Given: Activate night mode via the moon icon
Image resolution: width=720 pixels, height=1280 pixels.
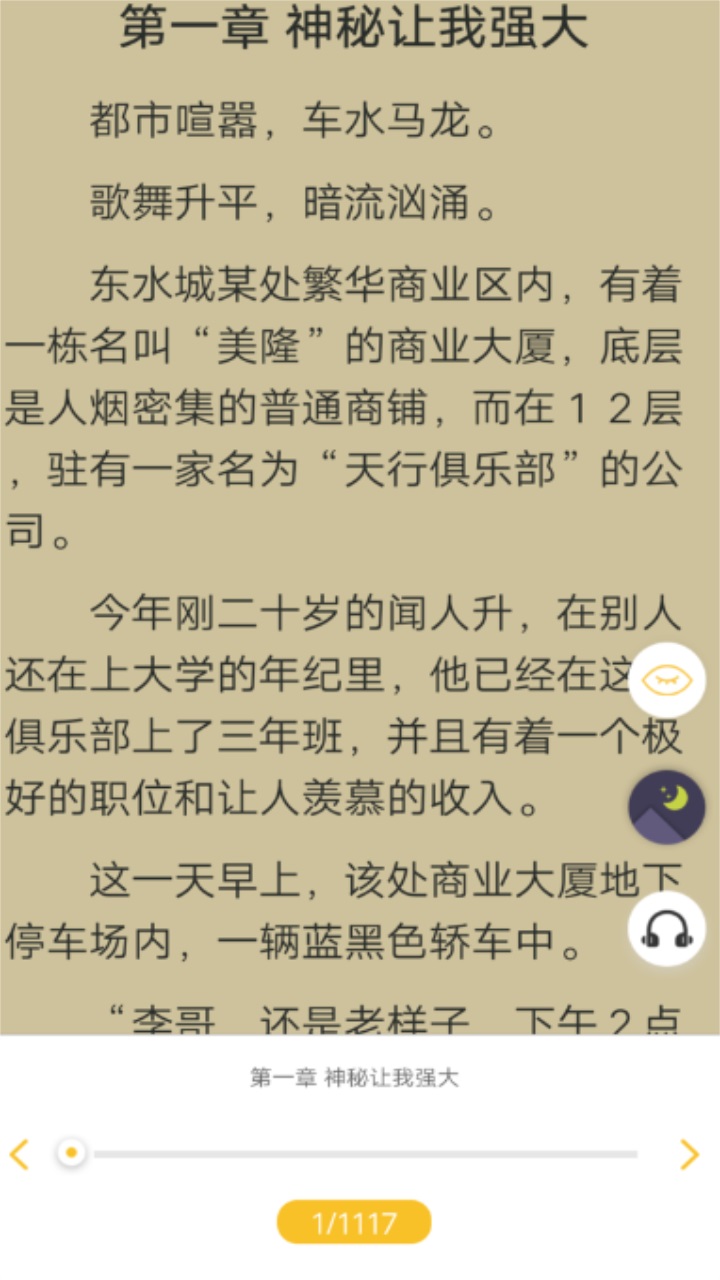Looking at the screenshot, I should [667, 804].
